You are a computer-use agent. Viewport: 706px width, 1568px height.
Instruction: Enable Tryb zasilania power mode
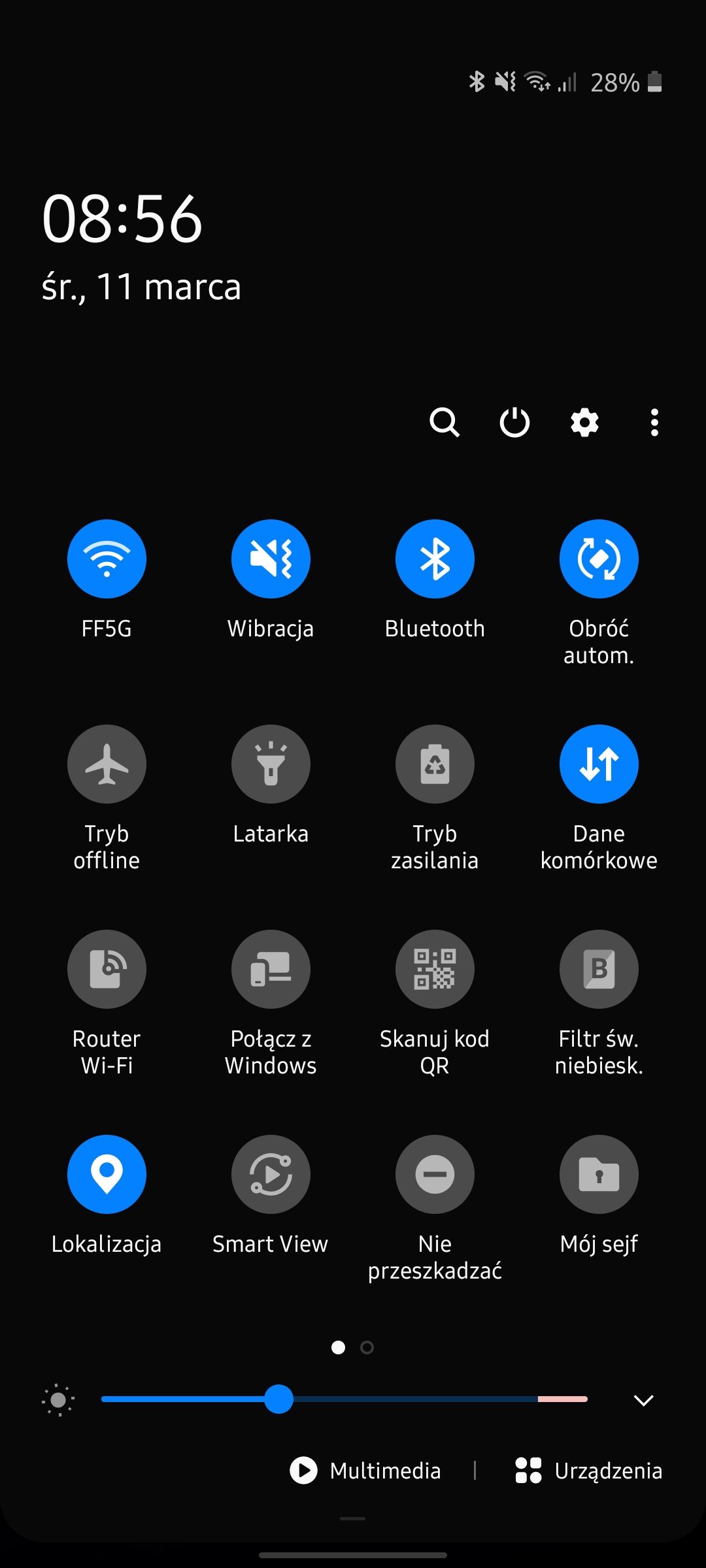(435, 764)
